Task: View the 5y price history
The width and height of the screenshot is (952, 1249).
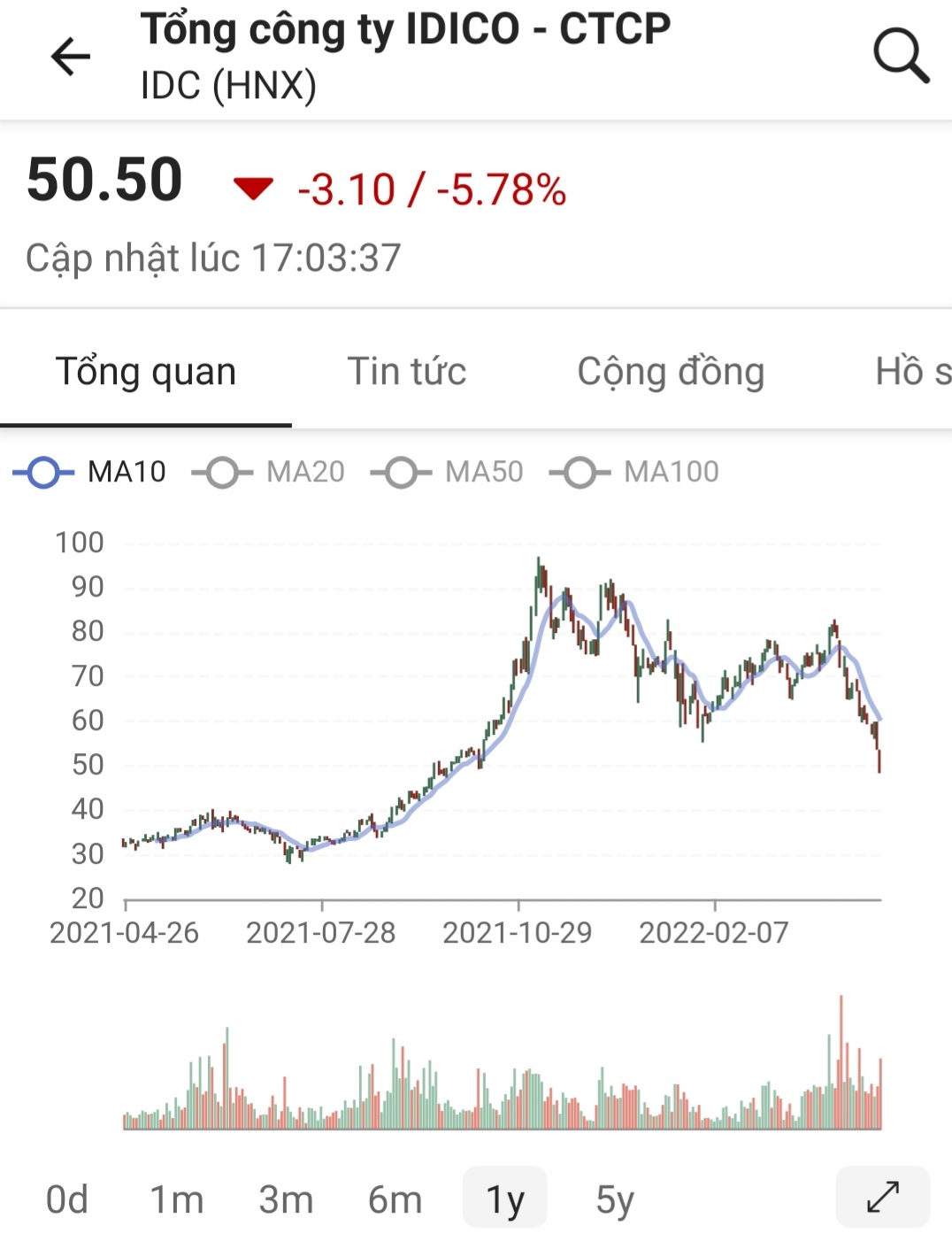Action: 615,1199
